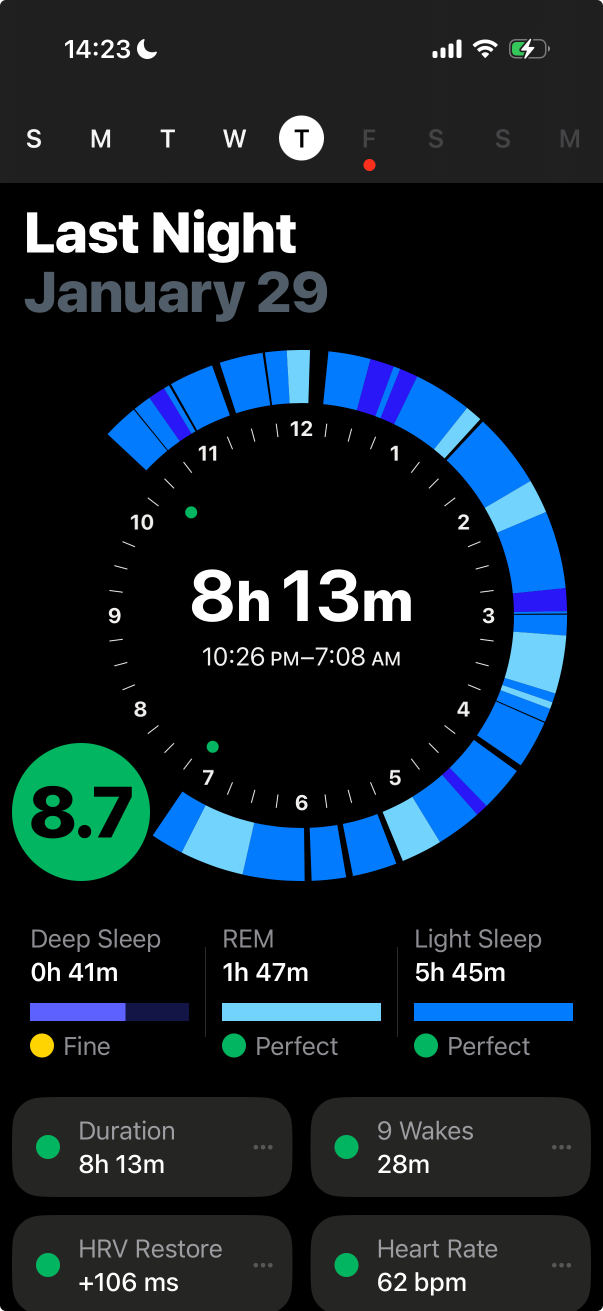
Task: Open the HRV Restore card
Action: click(x=140, y=1265)
